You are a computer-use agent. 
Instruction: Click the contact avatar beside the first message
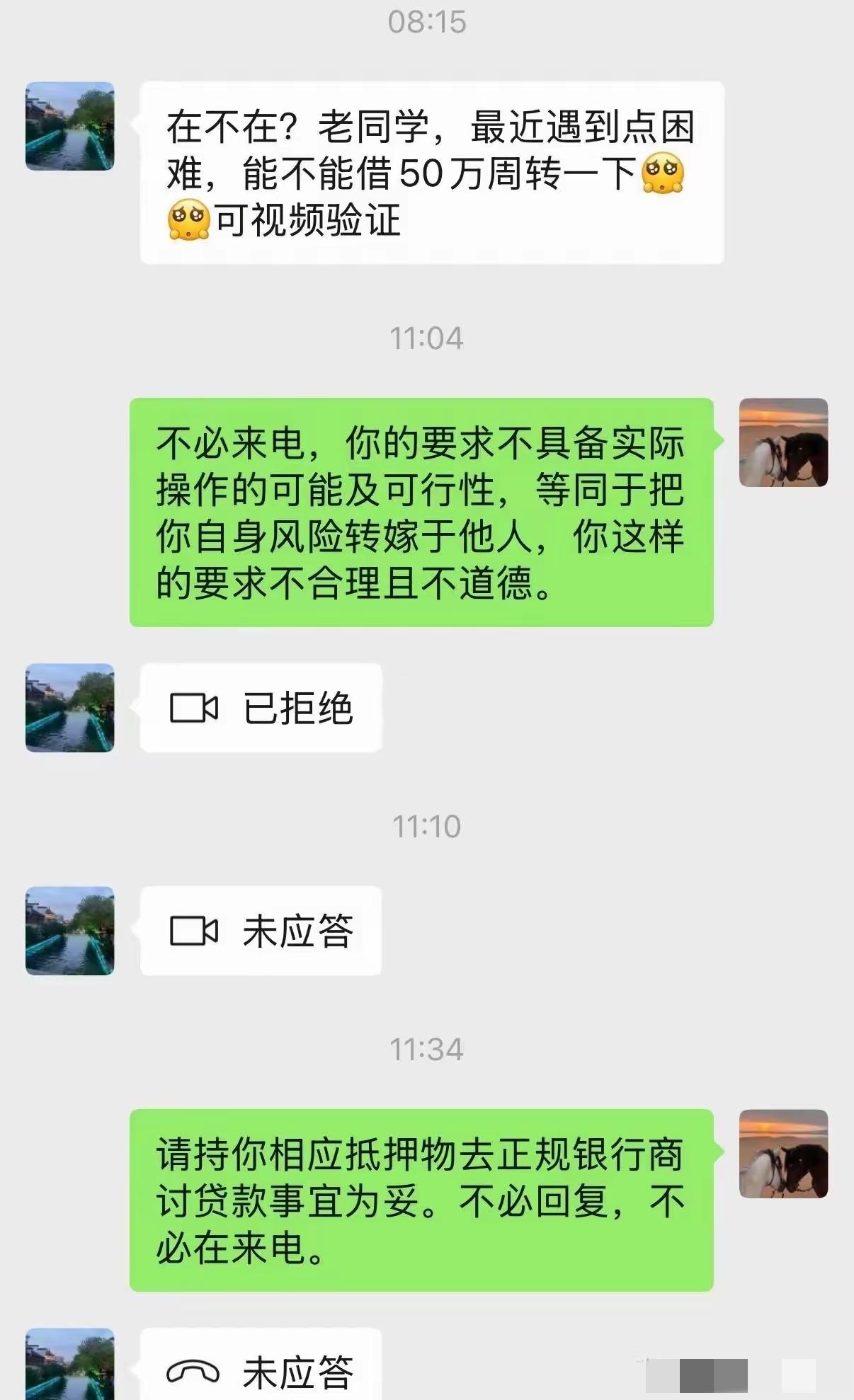point(69,127)
